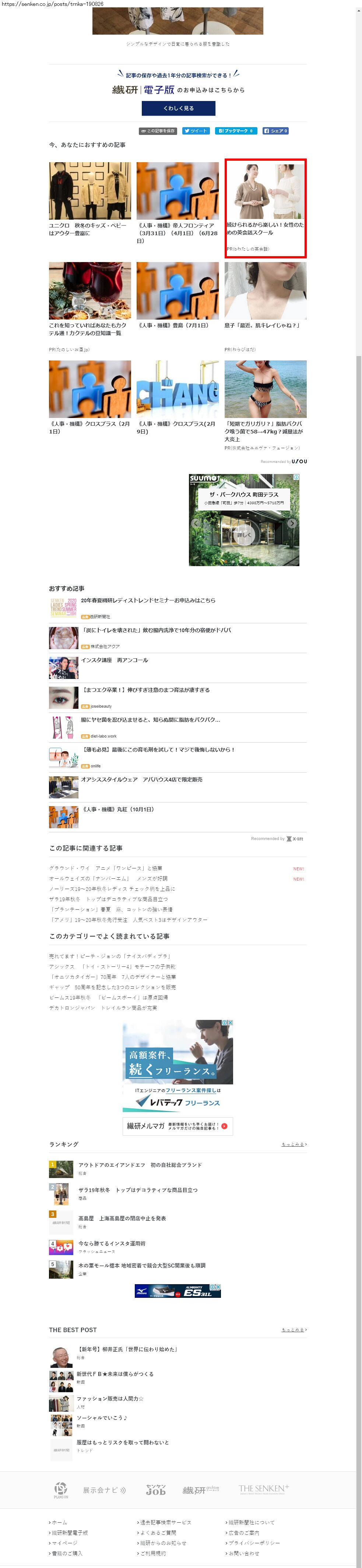Open footer link プライバシーポリシー
This screenshot has width=362, height=1568.
[x=254, y=1543]
